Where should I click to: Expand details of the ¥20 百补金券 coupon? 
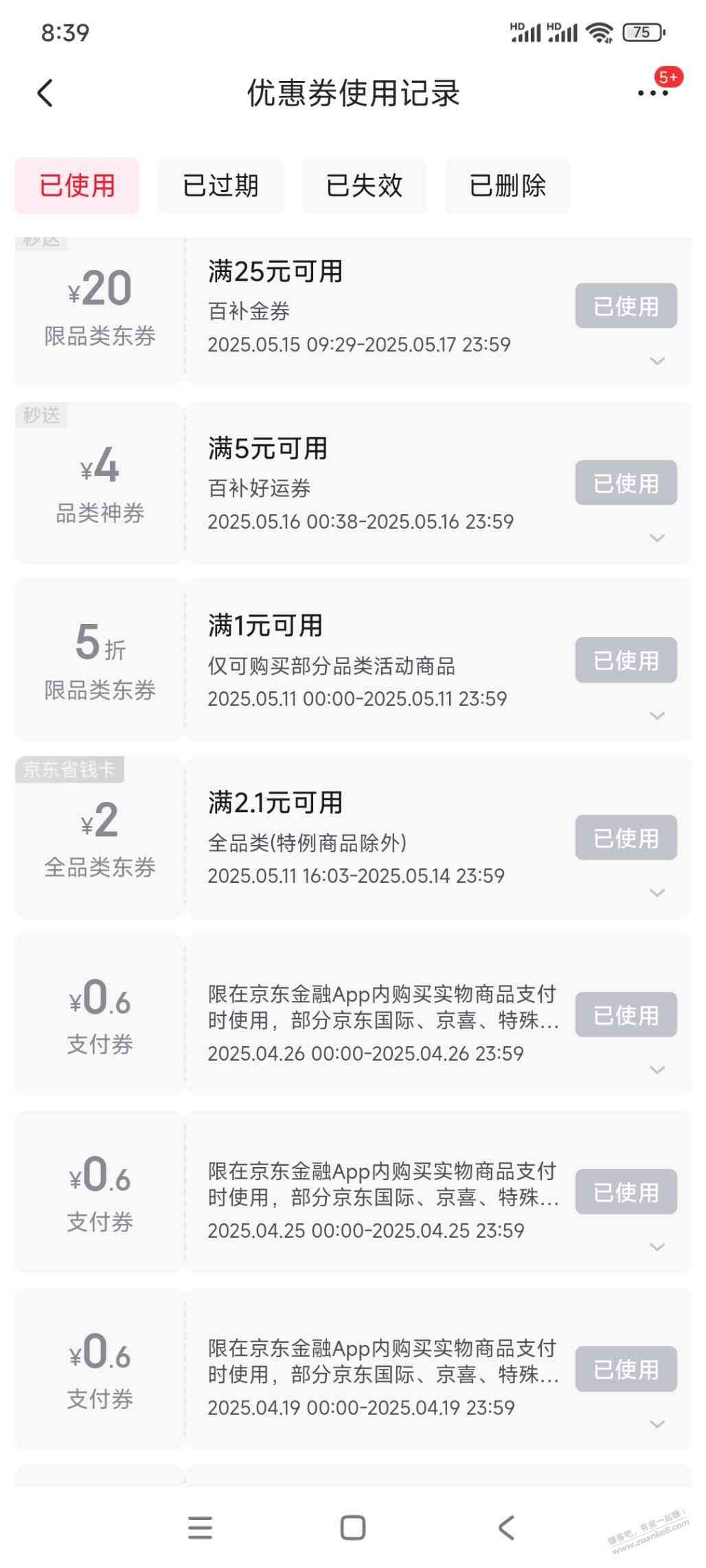[657, 361]
